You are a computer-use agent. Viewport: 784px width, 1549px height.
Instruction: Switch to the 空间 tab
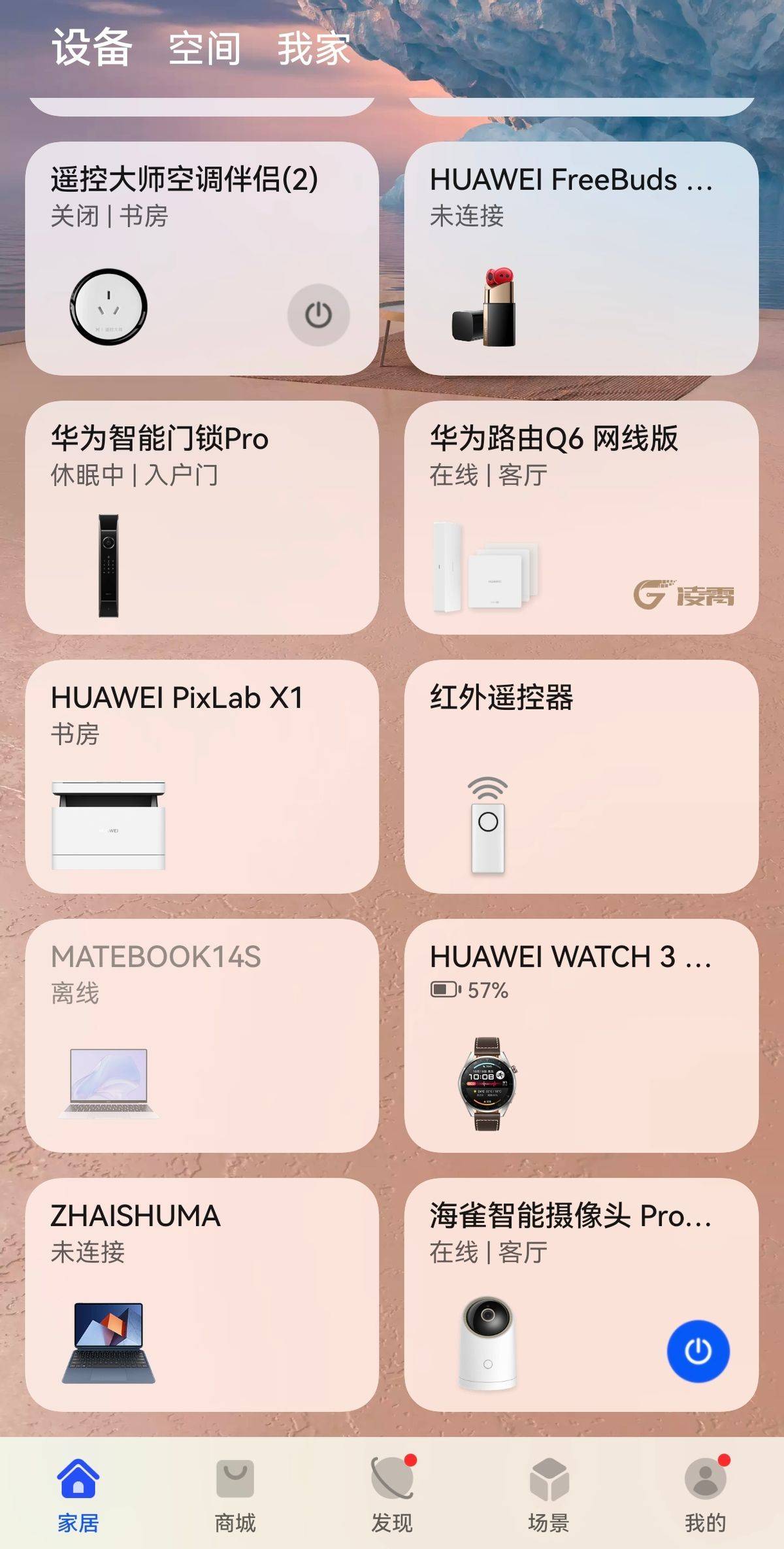tap(204, 49)
